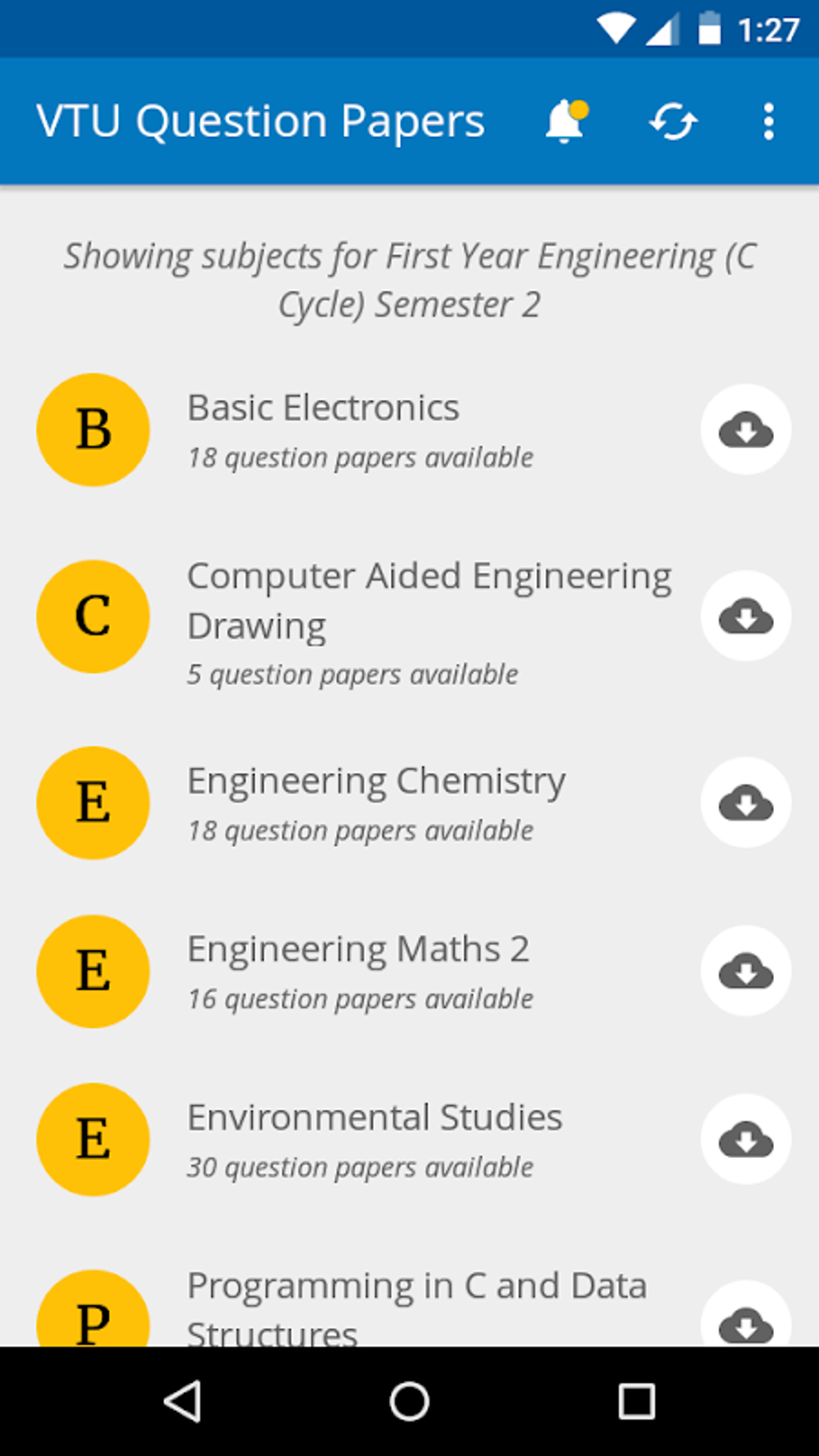819x1456 pixels.
Task: Go to the home screen
Action: click(409, 1402)
